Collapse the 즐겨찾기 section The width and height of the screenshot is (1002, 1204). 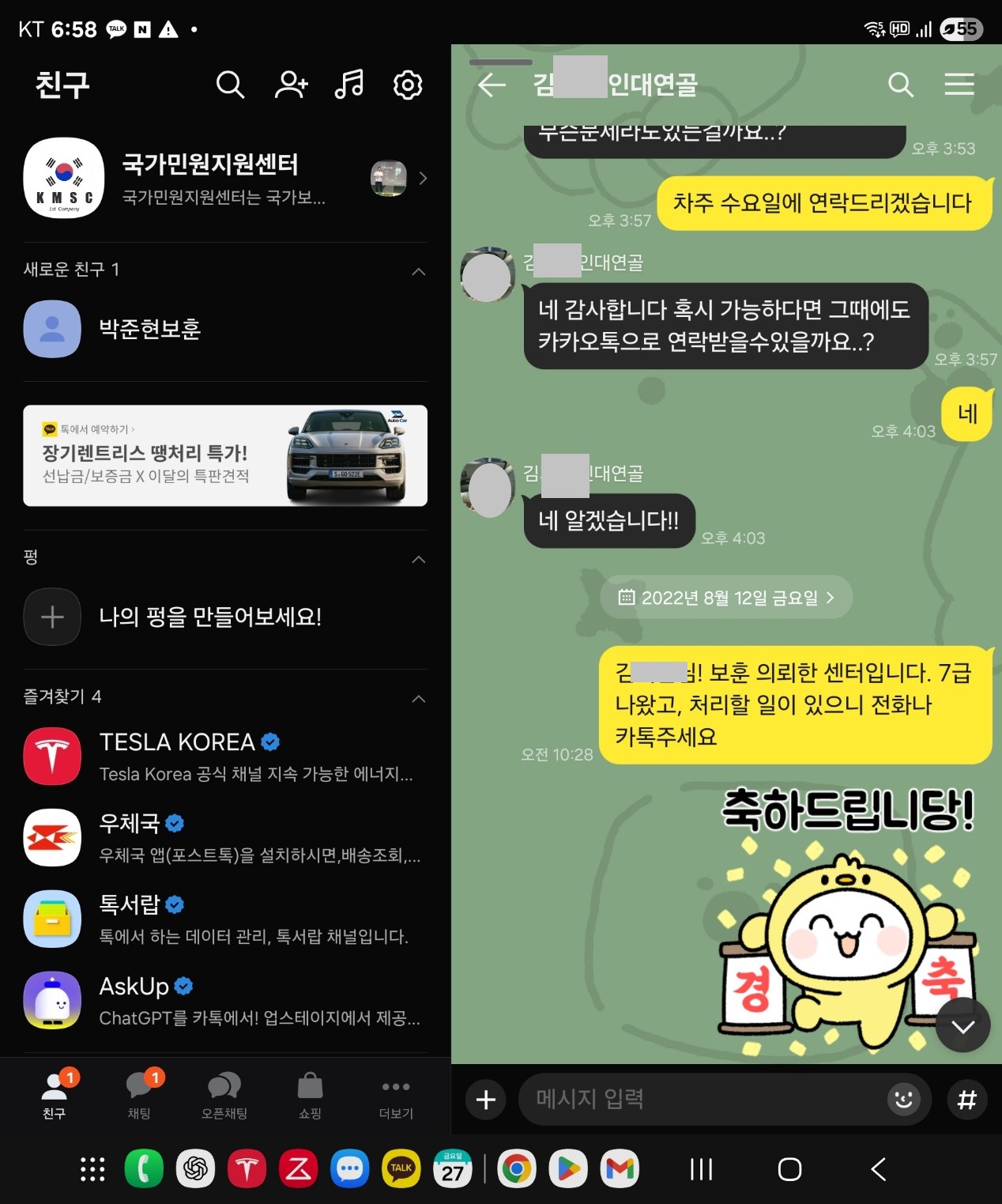coord(419,699)
